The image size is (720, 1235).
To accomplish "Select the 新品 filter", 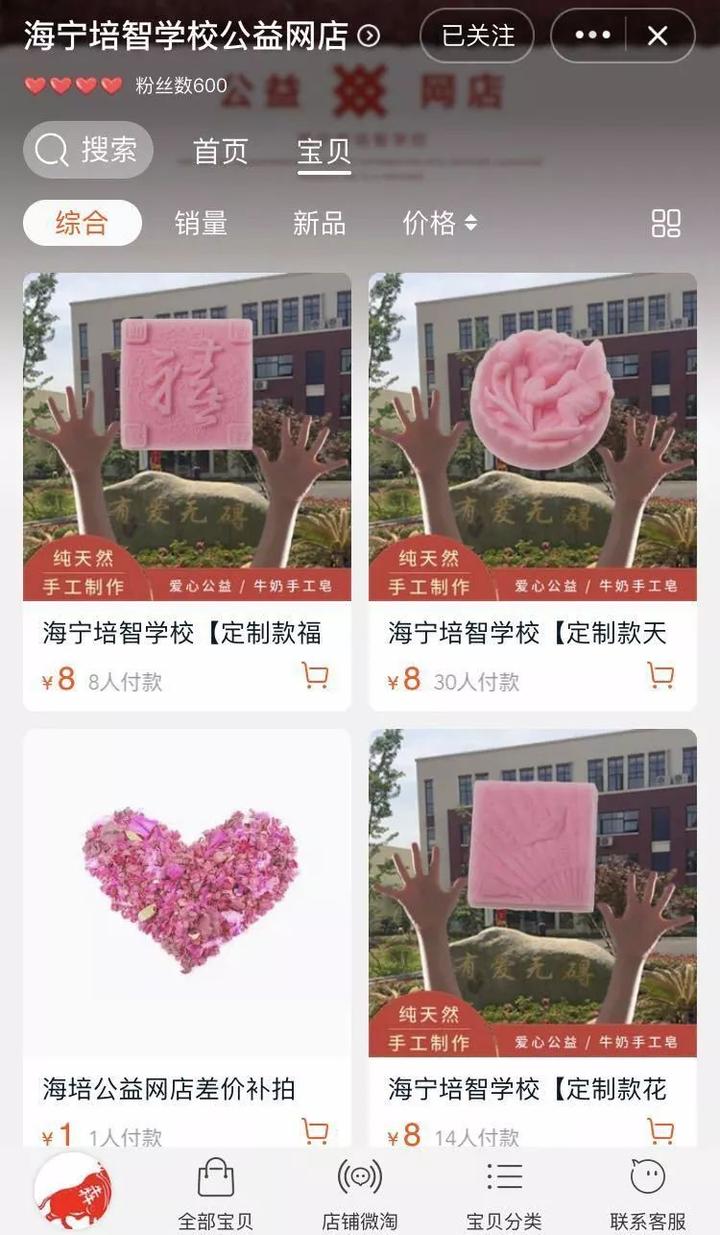I will click(321, 224).
